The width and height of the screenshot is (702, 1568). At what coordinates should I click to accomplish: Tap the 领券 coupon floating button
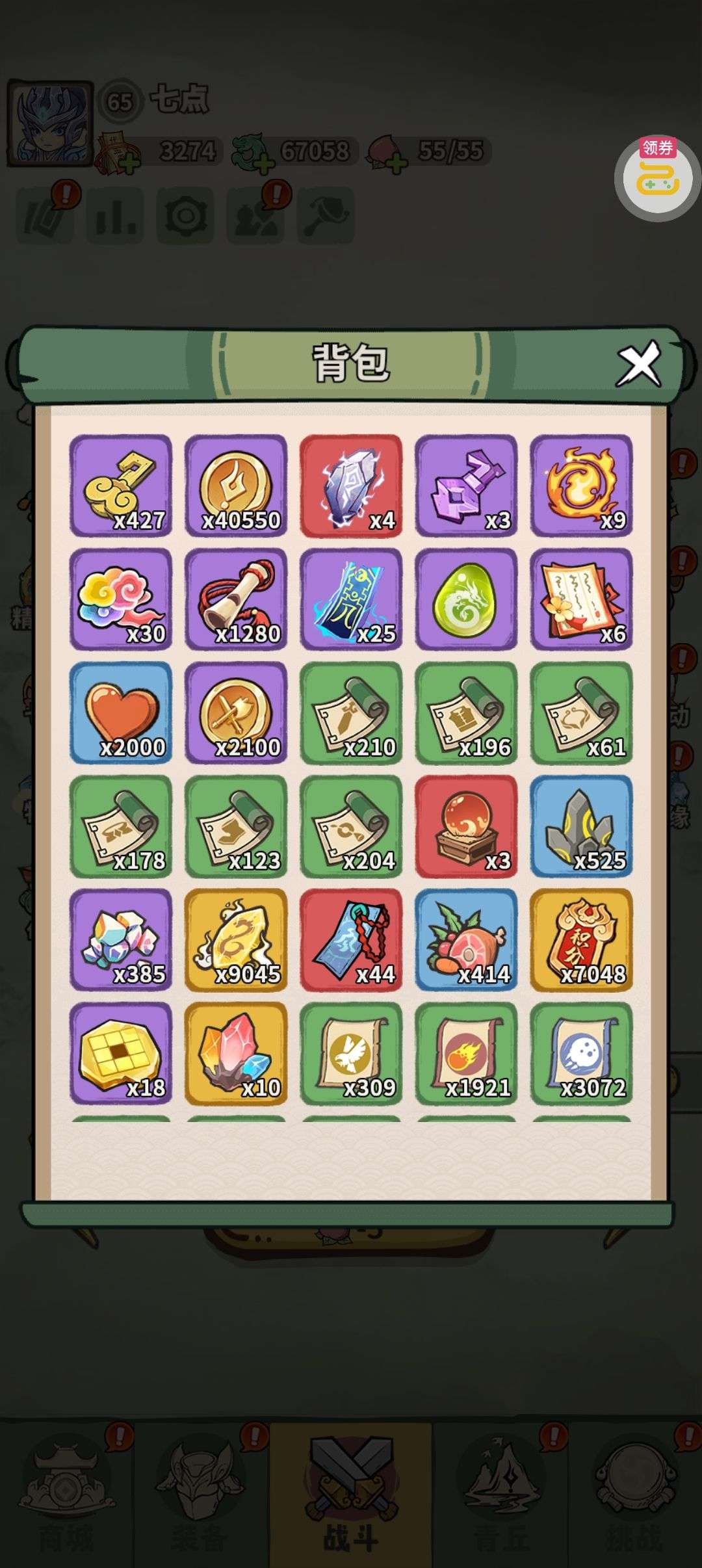[x=657, y=178]
